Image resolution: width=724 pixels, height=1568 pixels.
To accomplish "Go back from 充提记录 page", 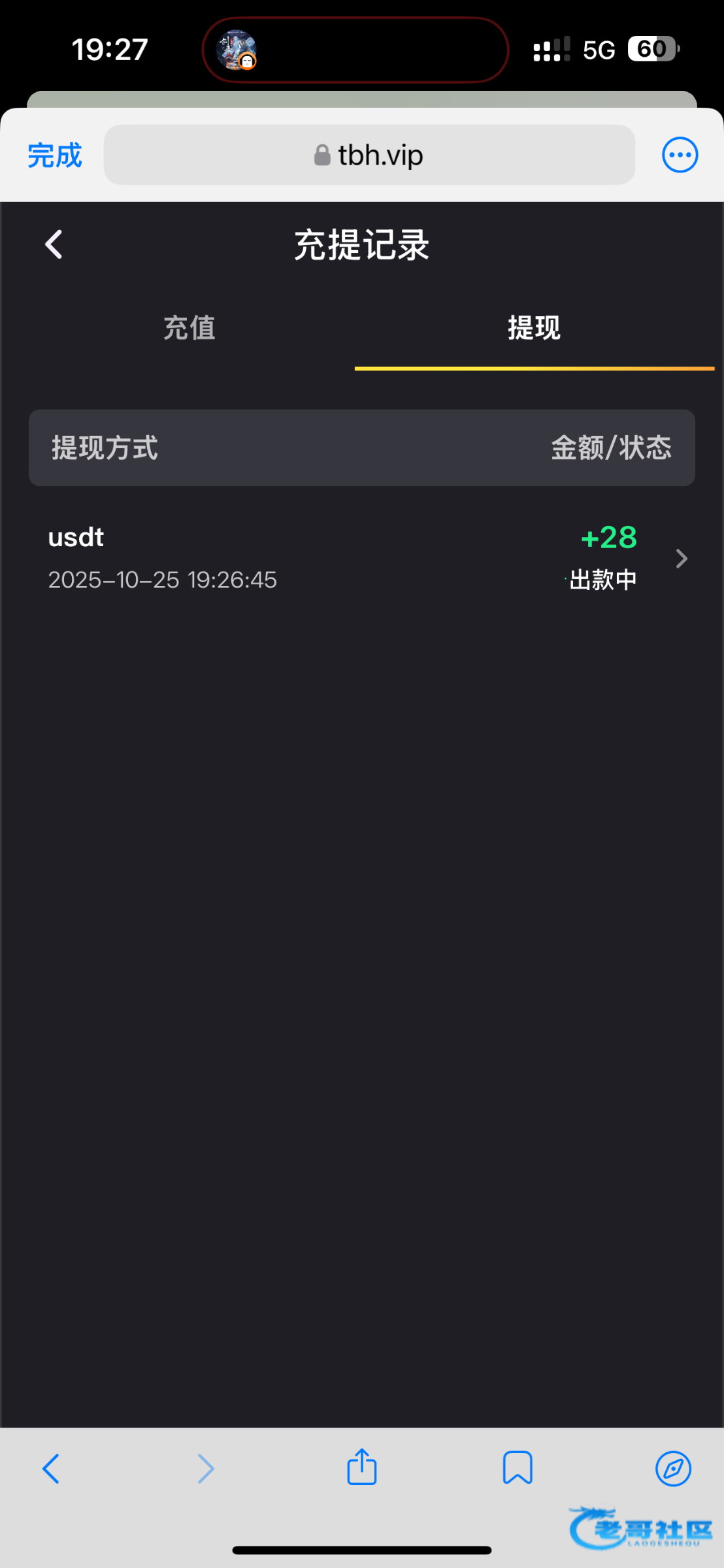I will coord(54,245).
